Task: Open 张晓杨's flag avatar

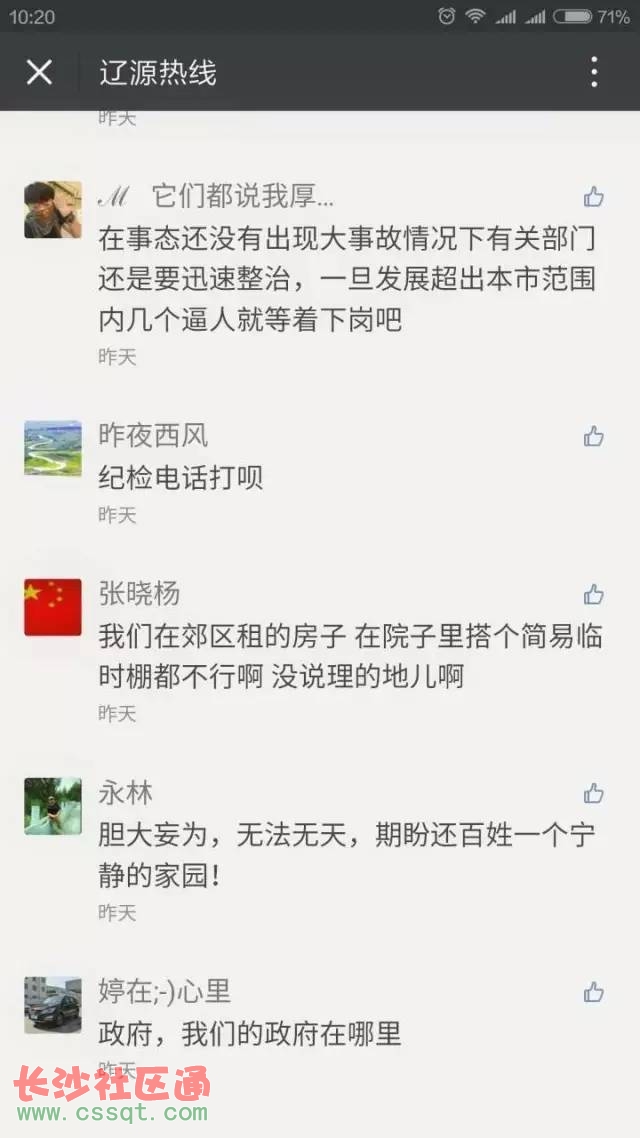Action: [x=53, y=607]
